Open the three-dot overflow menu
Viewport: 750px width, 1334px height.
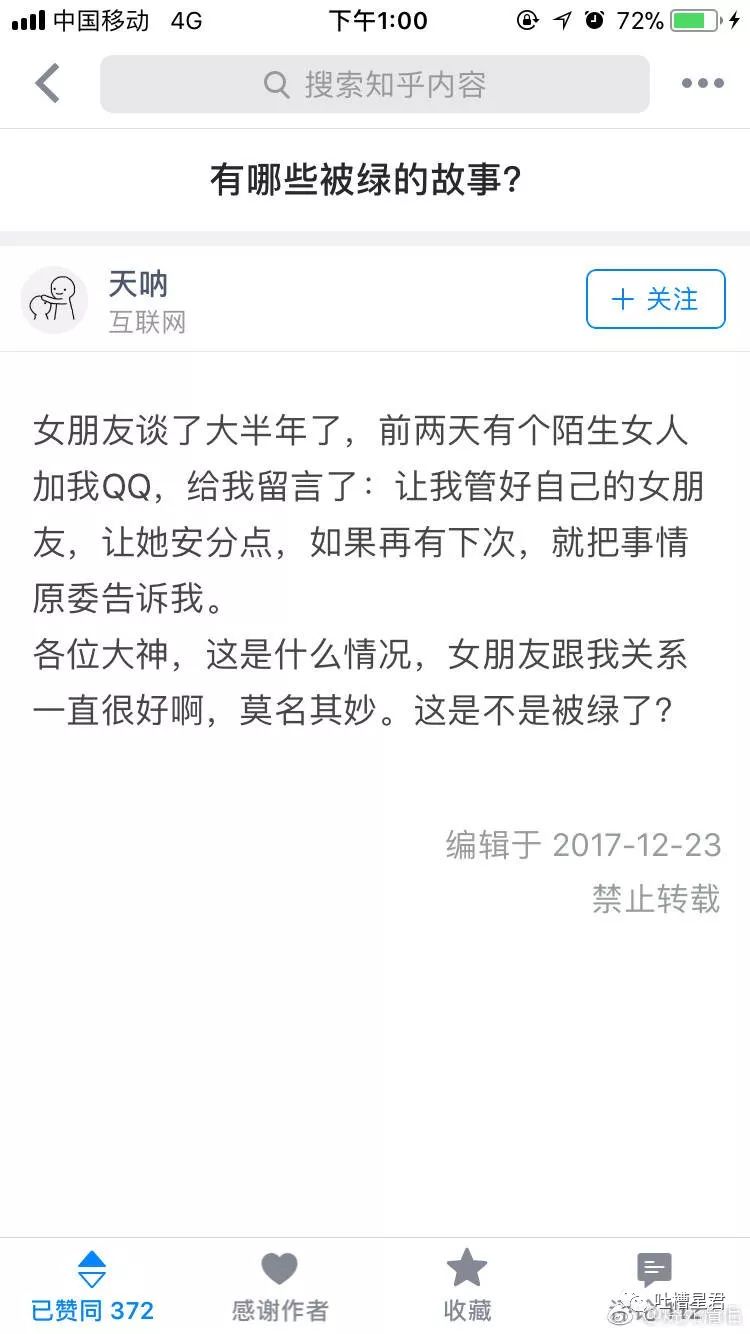702,84
